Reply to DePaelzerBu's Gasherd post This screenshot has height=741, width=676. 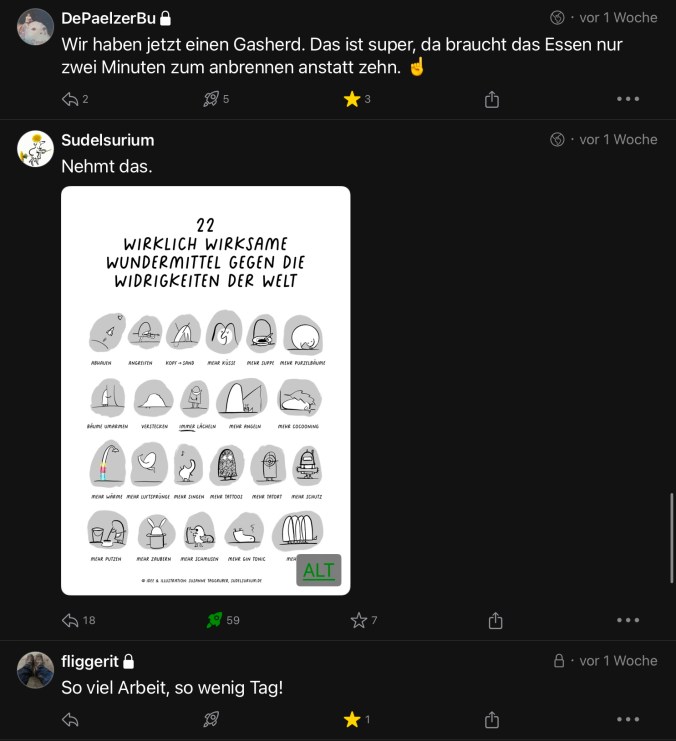pos(70,99)
